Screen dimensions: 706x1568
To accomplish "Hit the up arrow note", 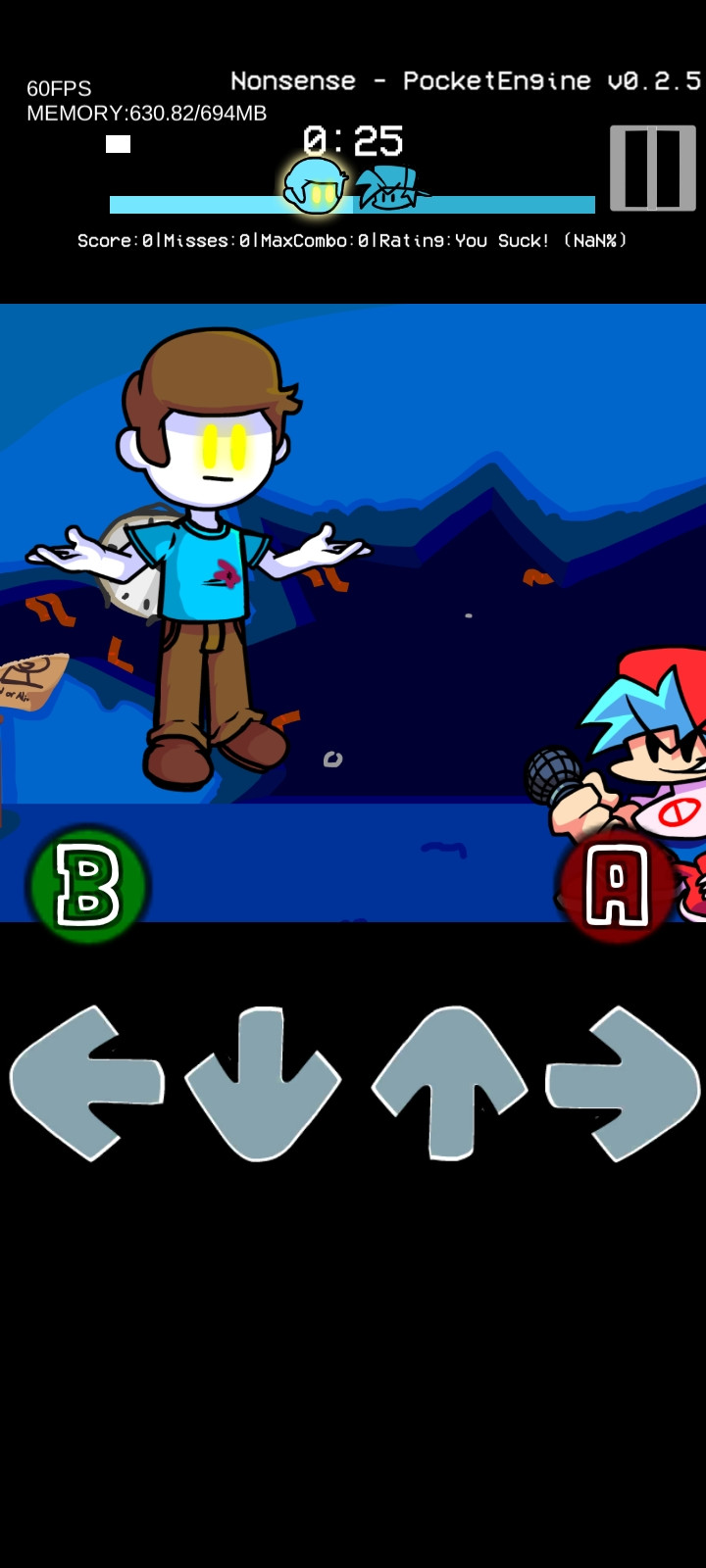I will click(450, 1082).
